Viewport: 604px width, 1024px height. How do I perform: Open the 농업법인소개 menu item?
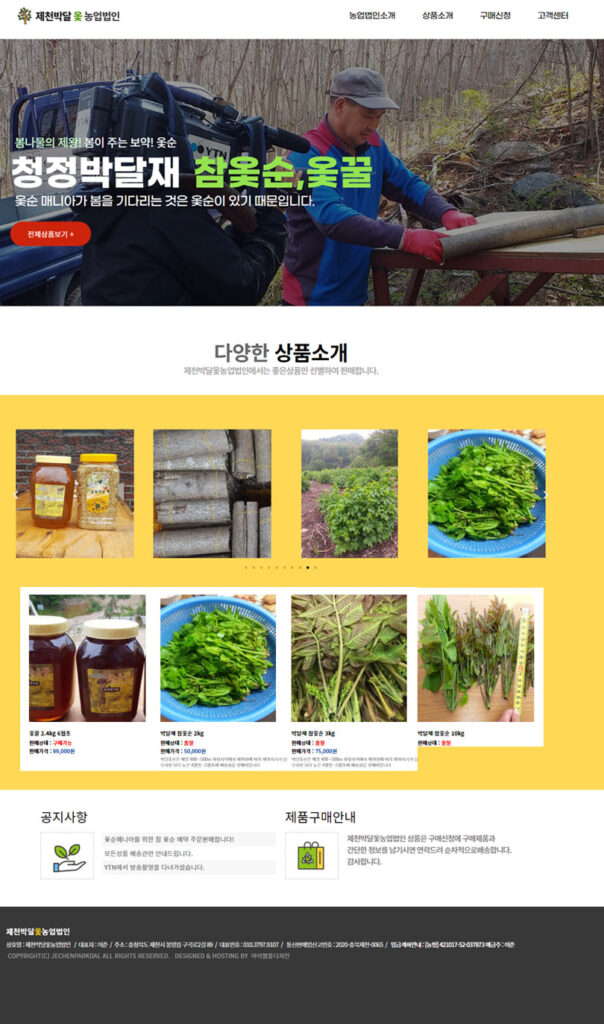pyautogui.click(x=372, y=16)
